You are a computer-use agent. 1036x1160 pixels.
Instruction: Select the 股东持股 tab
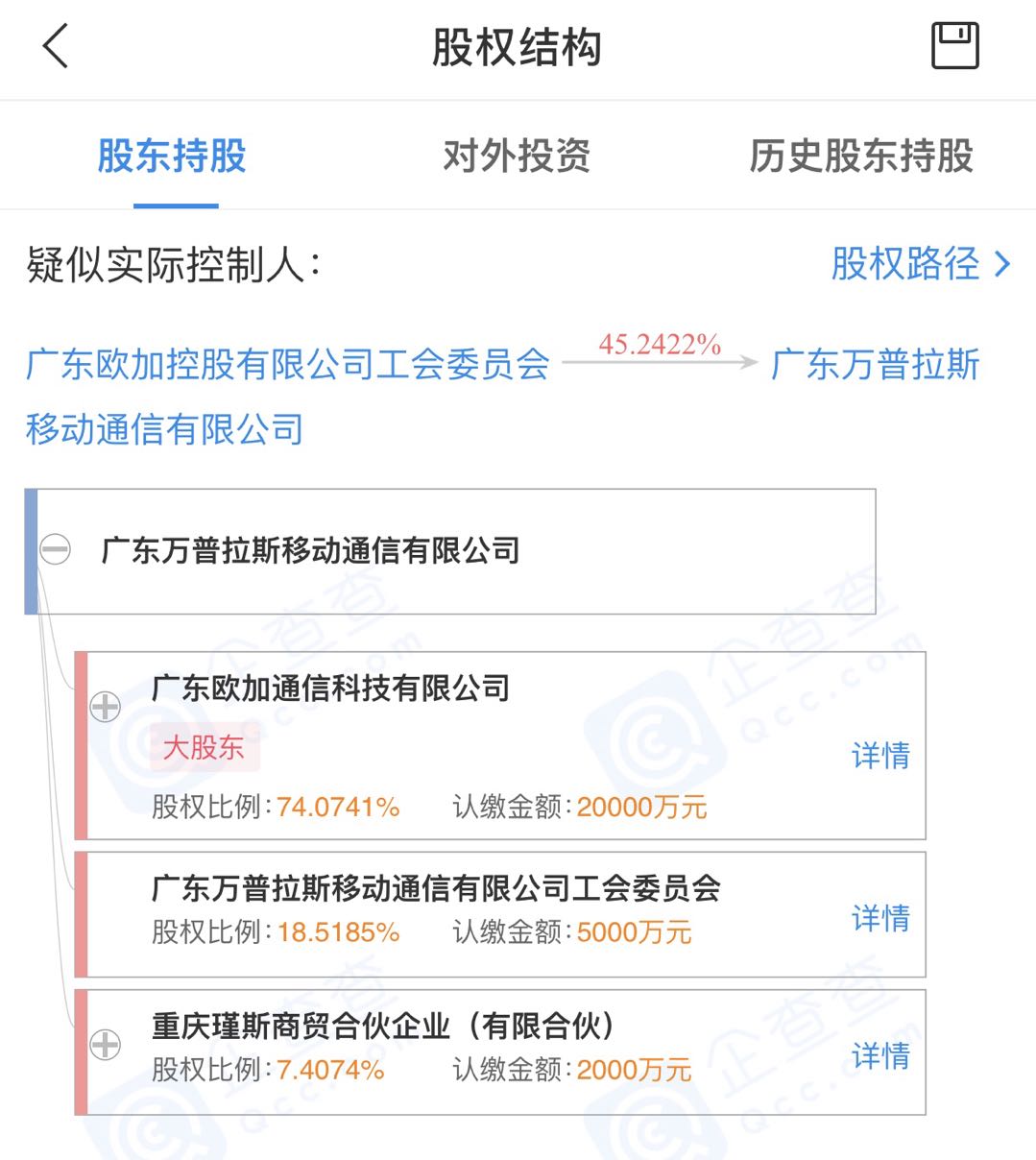click(173, 156)
